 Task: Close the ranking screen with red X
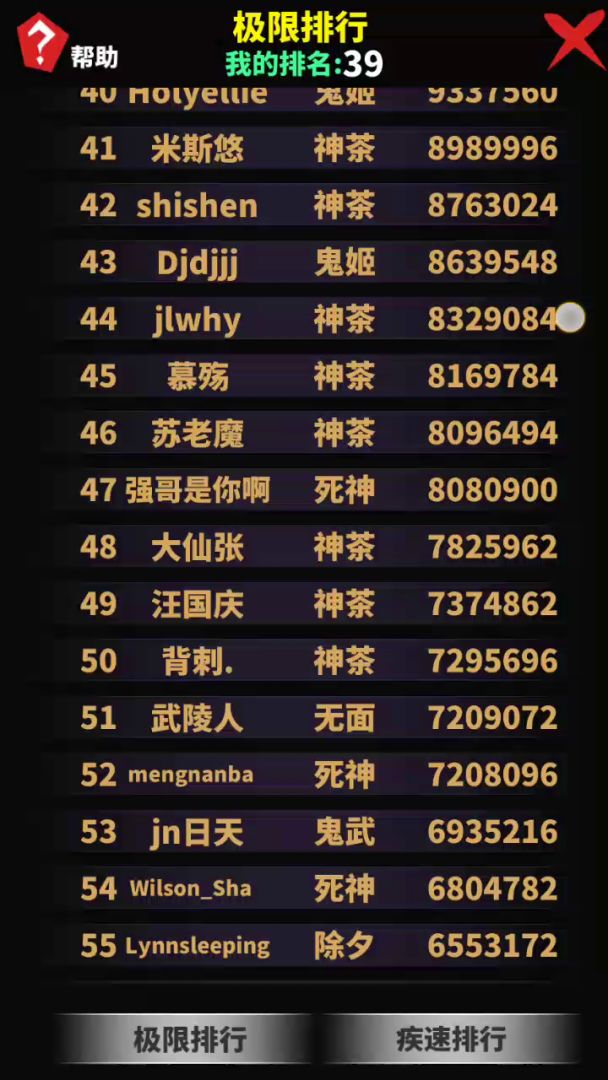[x=576, y=39]
